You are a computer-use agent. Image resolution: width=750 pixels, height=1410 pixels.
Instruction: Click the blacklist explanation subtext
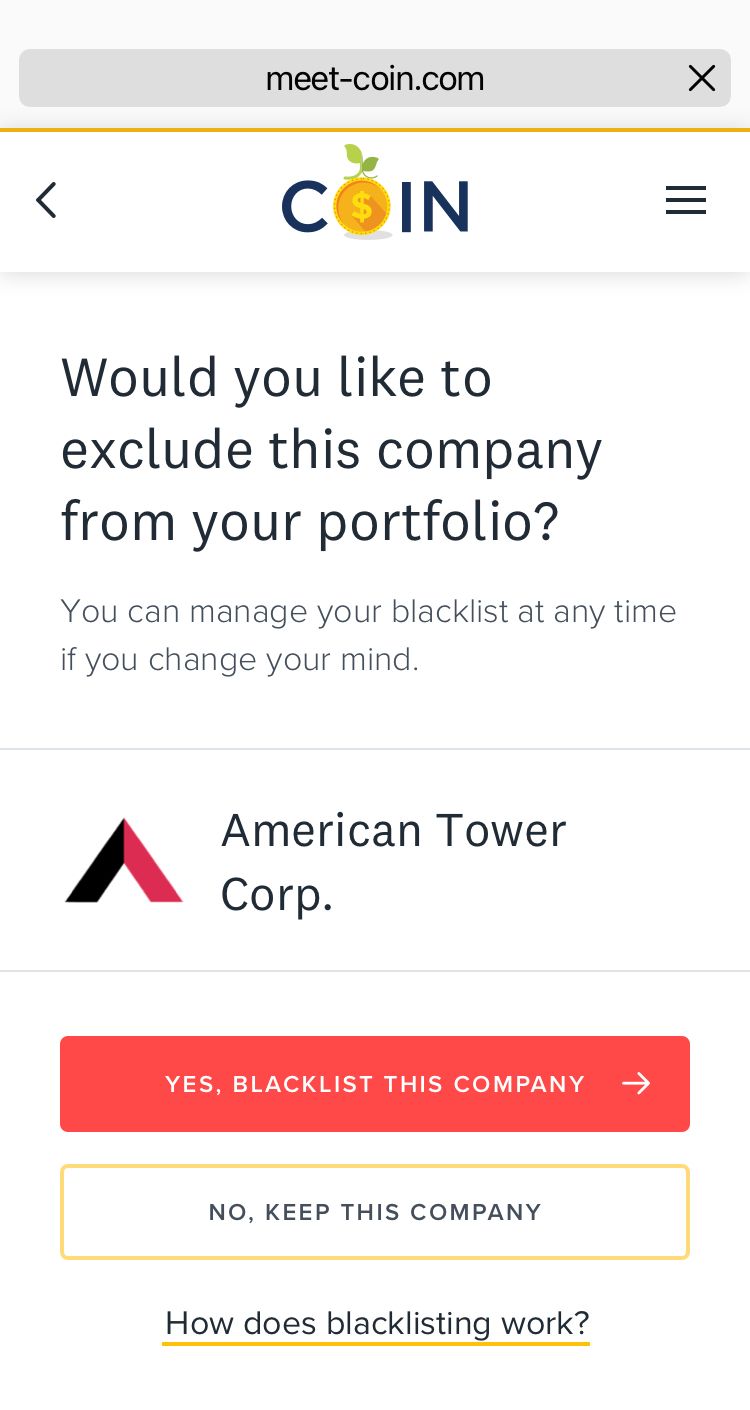pos(368,635)
